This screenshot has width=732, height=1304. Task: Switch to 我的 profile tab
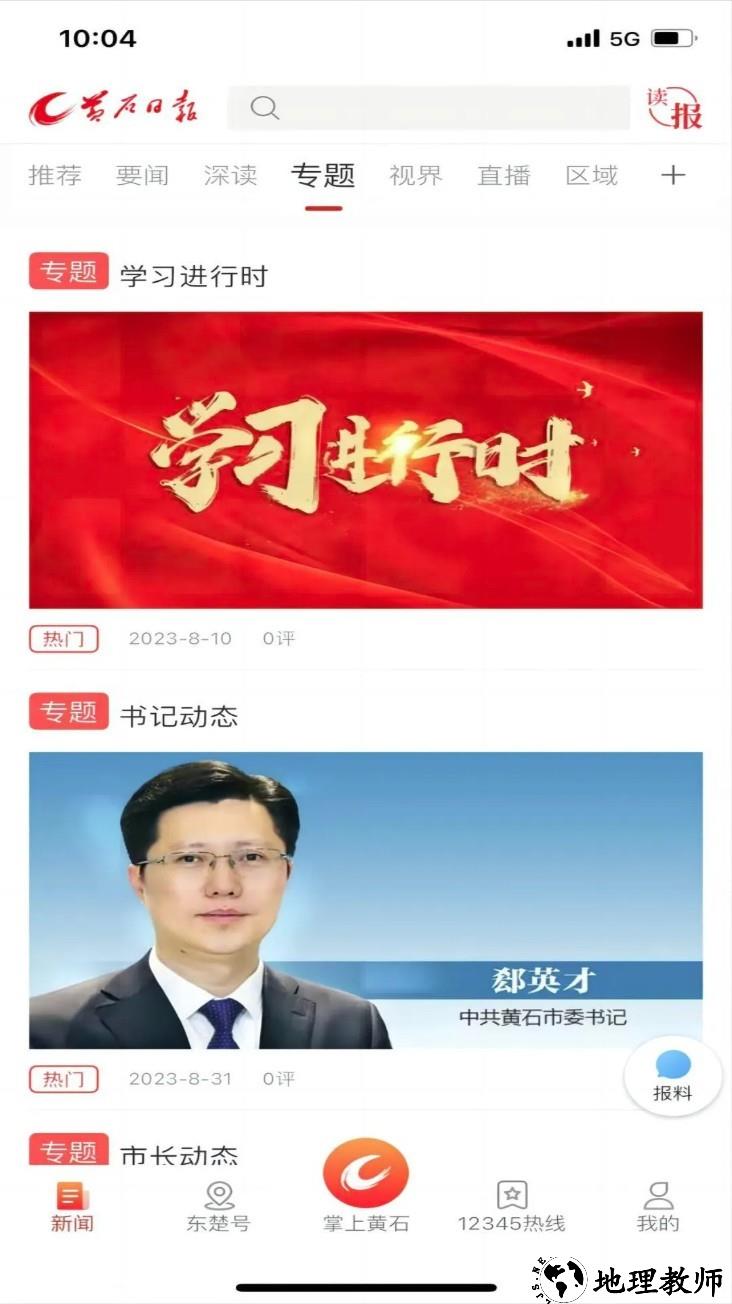point(657,1206)
